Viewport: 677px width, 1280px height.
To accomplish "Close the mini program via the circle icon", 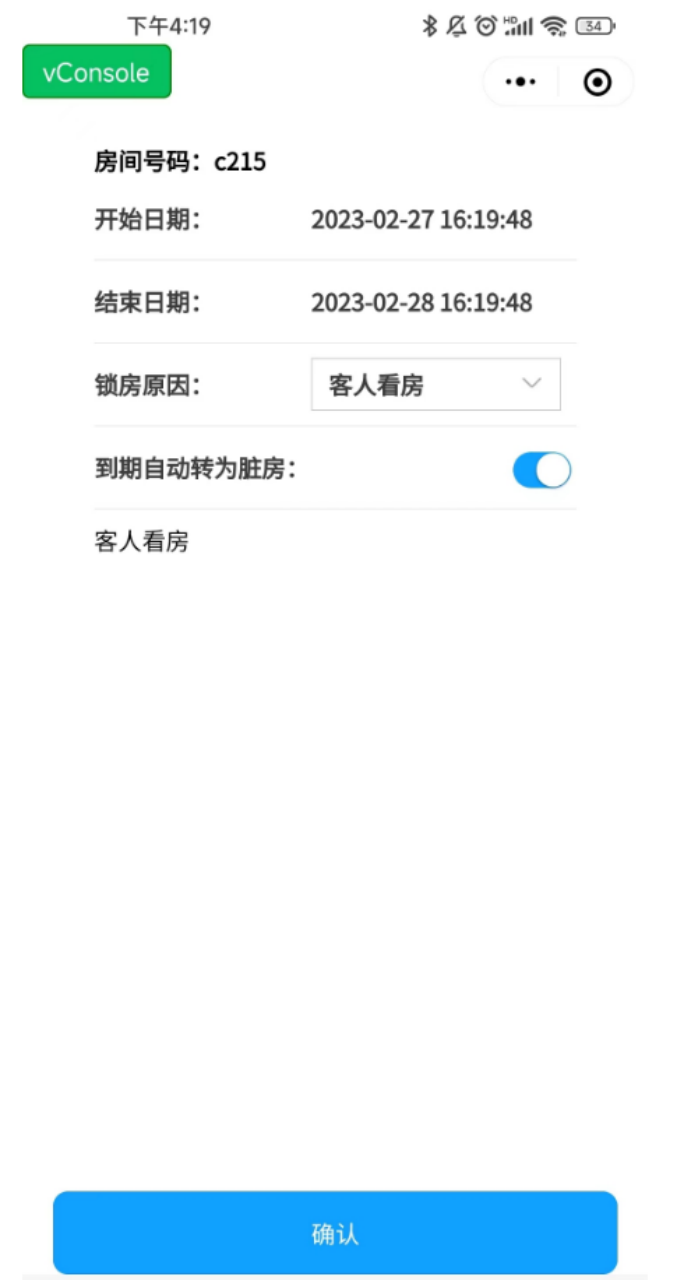I will point(597,82).
